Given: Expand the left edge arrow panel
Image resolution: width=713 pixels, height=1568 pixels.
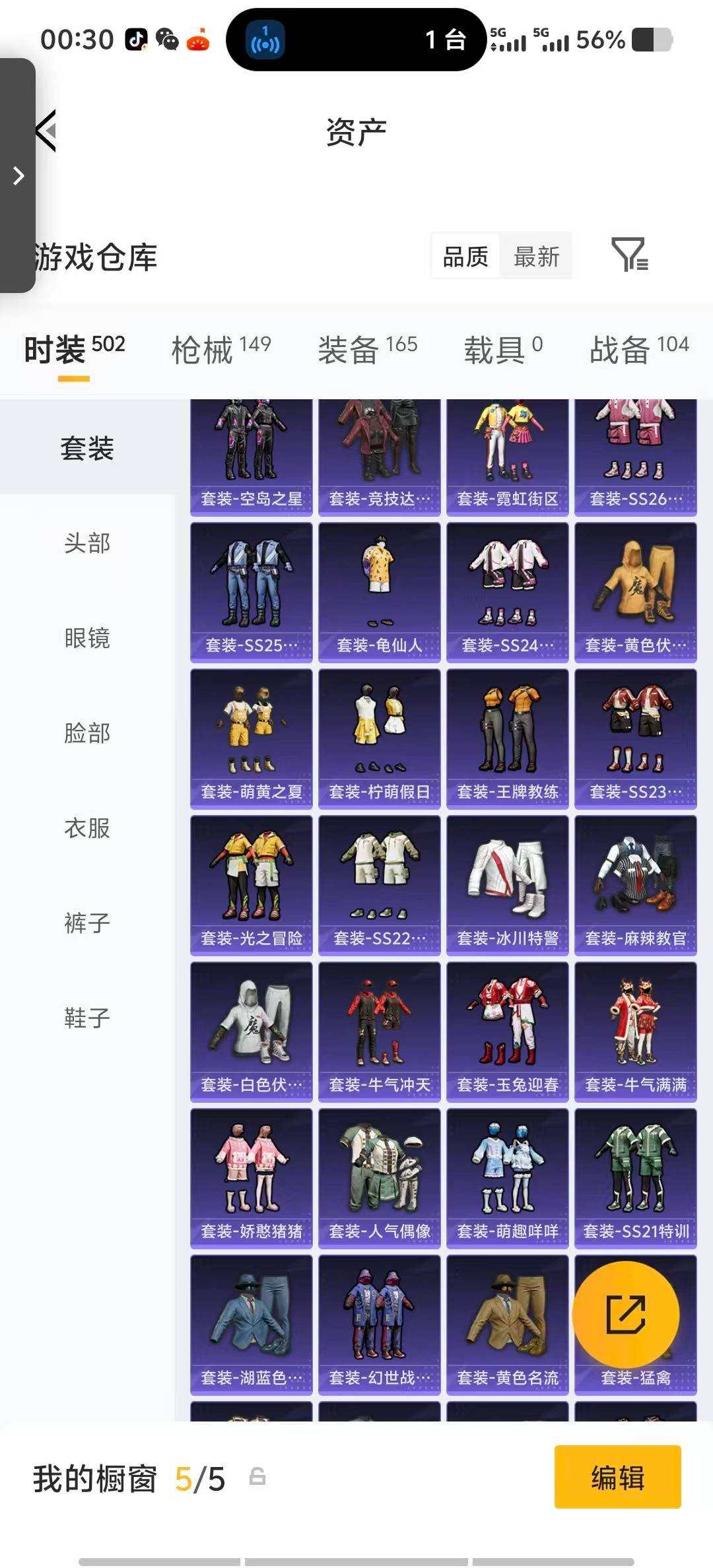Looking at the screenshot, I should (17, 176).
